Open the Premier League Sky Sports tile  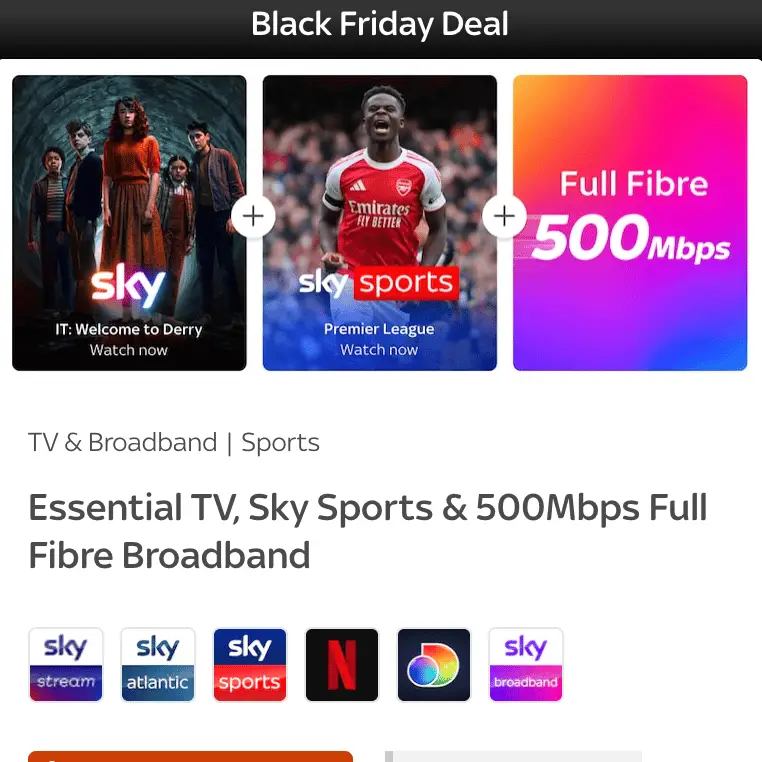(379, 223)
